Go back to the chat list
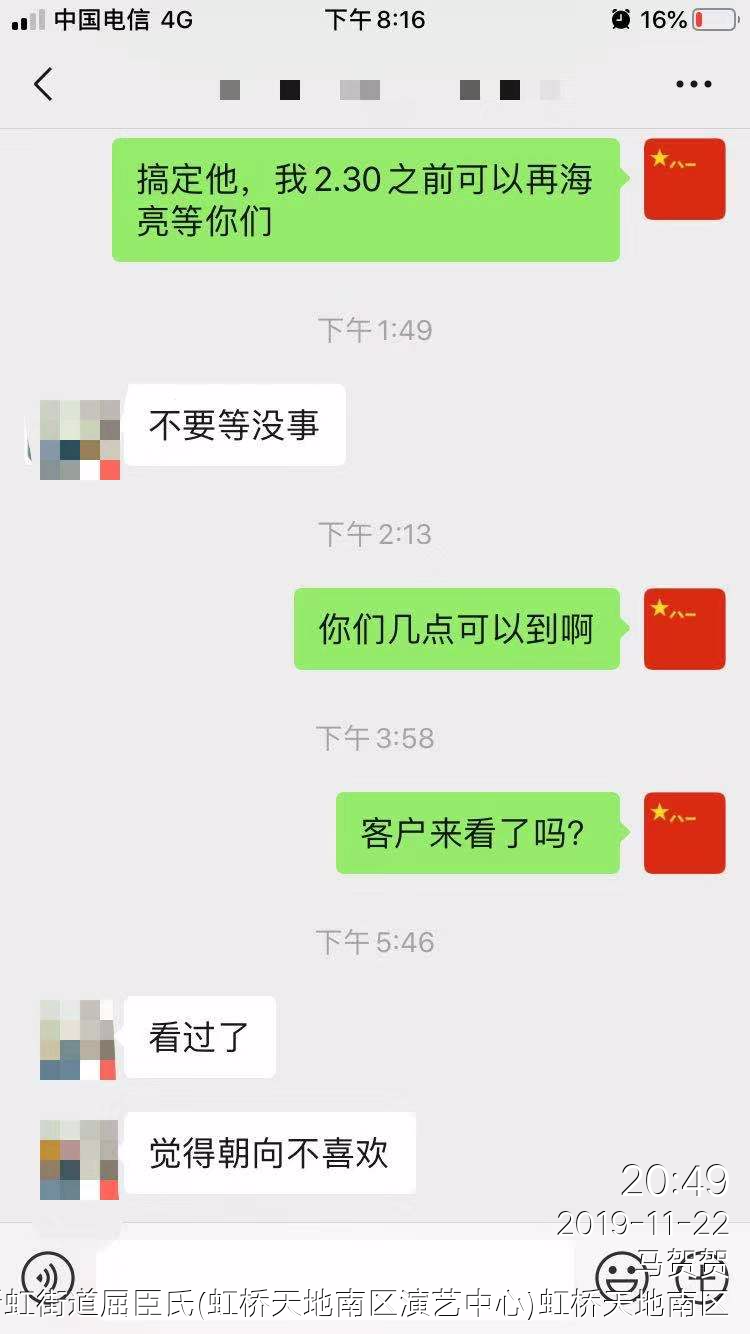The height and width of the screenshot is (1334, 750). coord(43,85)
